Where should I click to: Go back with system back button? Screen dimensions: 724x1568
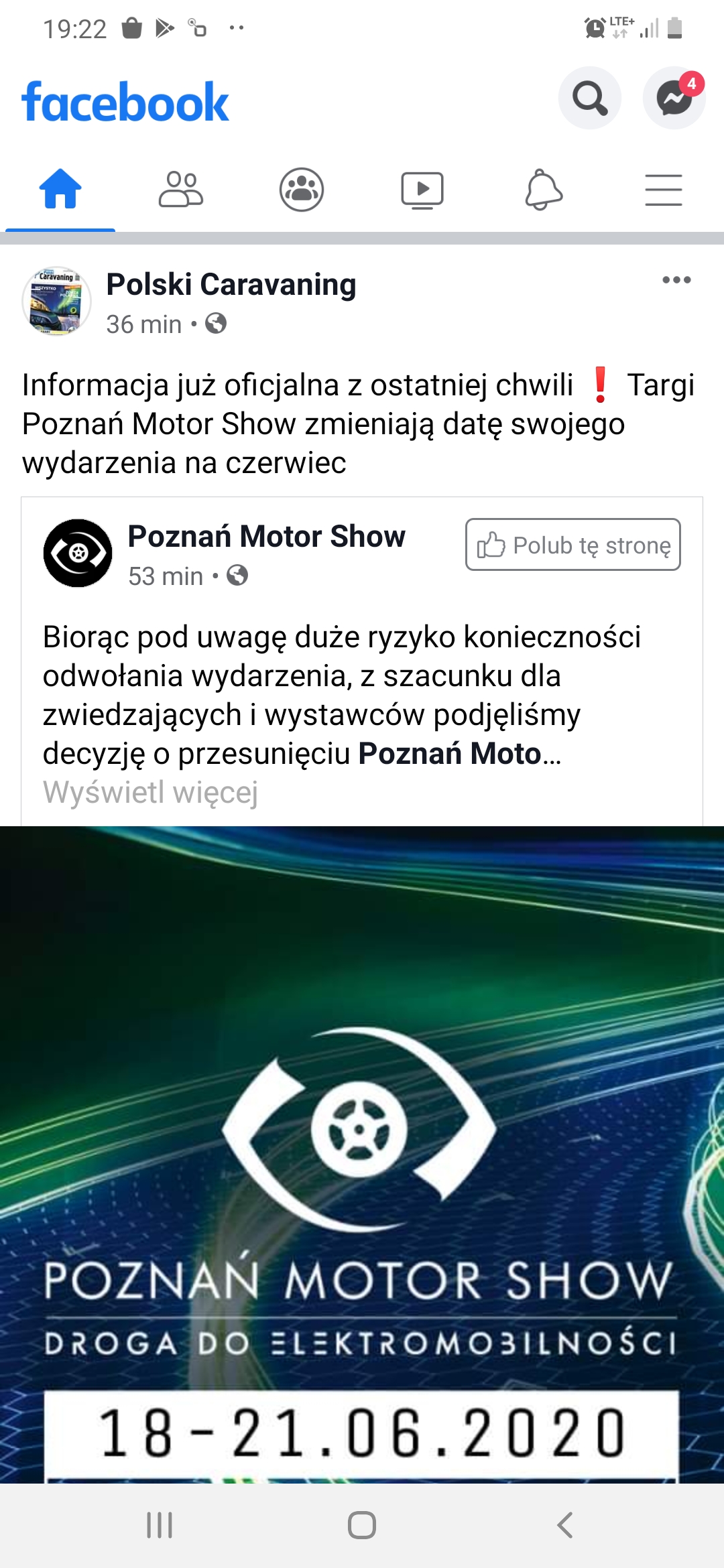coord(564,1525)
